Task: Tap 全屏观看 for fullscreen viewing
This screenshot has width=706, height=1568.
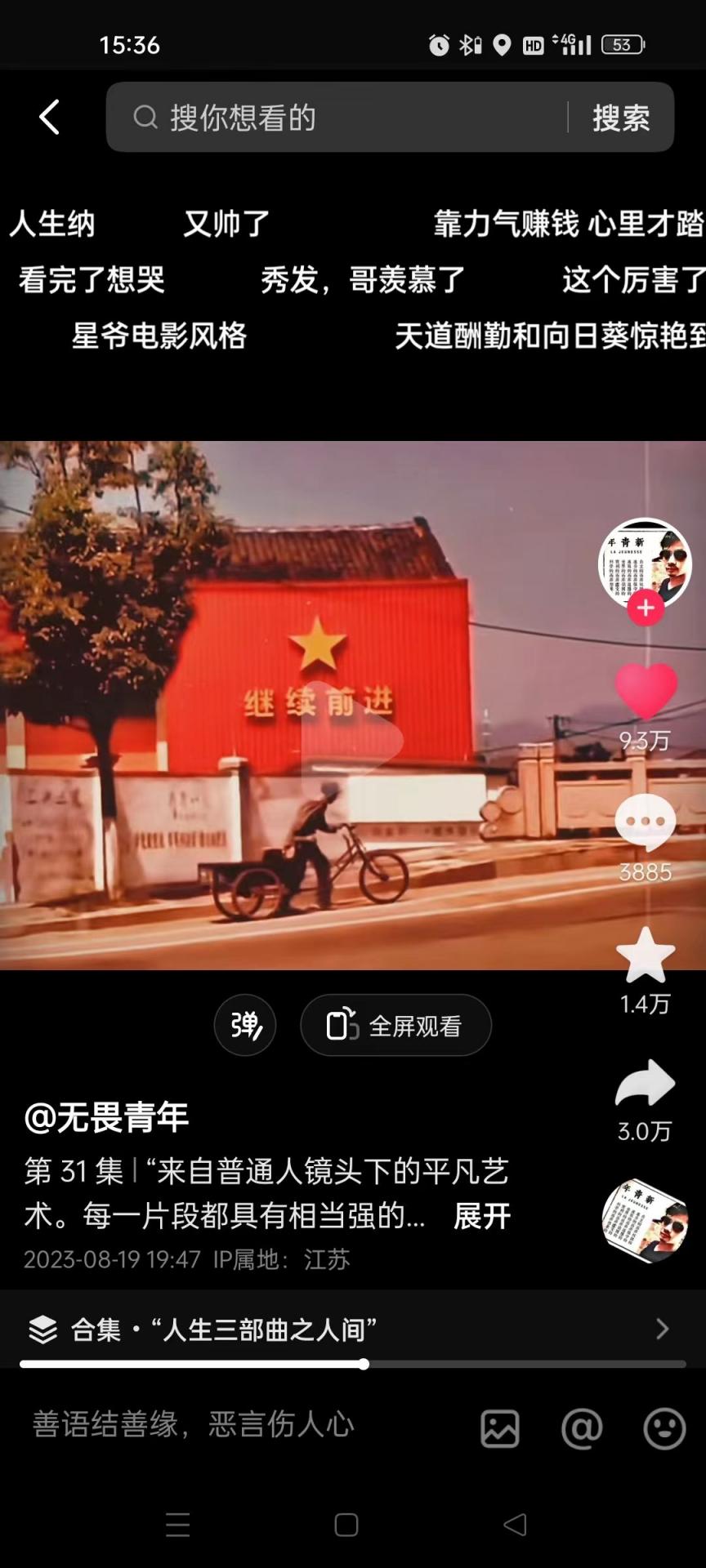Action: [396, 1025]
